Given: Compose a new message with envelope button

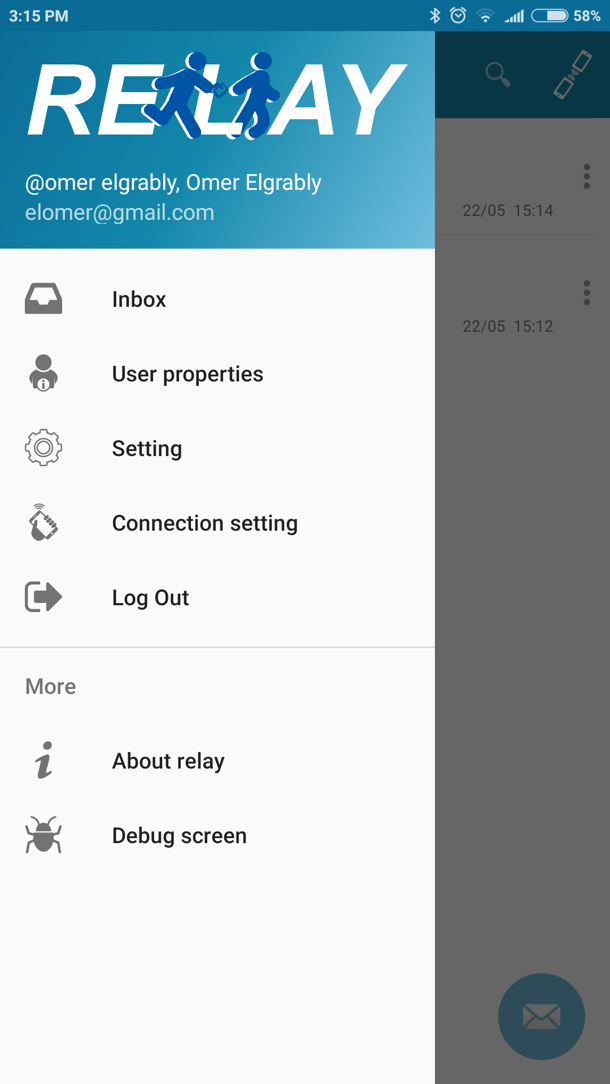Looking at the screenshot, I should point(541,1016).
